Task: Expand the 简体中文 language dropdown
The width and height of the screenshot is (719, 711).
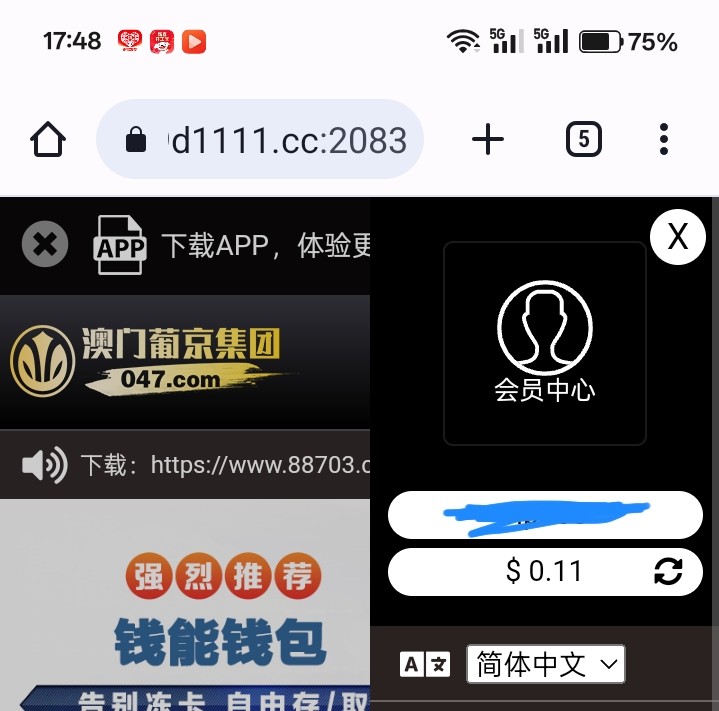Action: coord(545,664)
